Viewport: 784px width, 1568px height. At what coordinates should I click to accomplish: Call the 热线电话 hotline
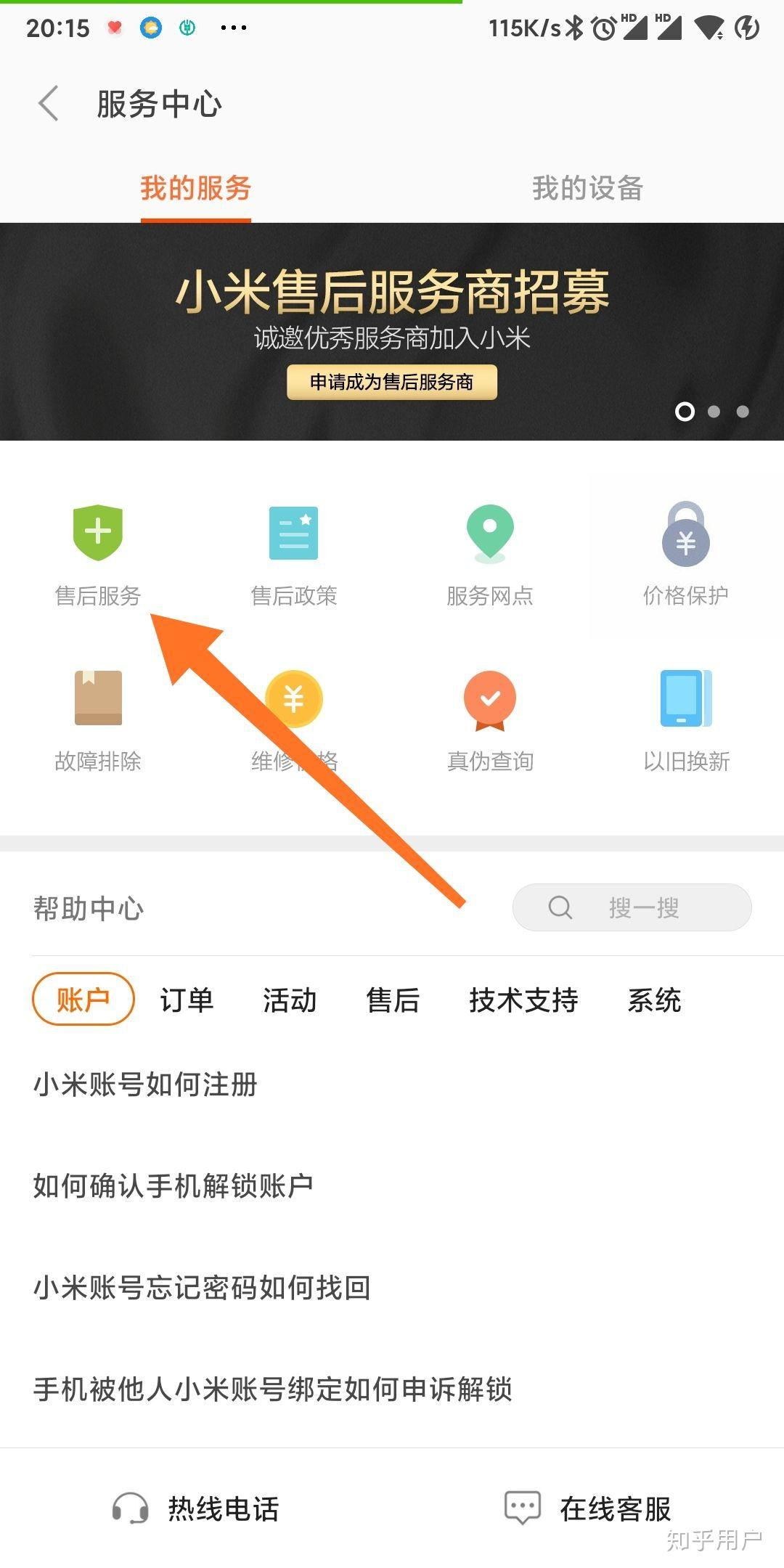point(196,1508)
